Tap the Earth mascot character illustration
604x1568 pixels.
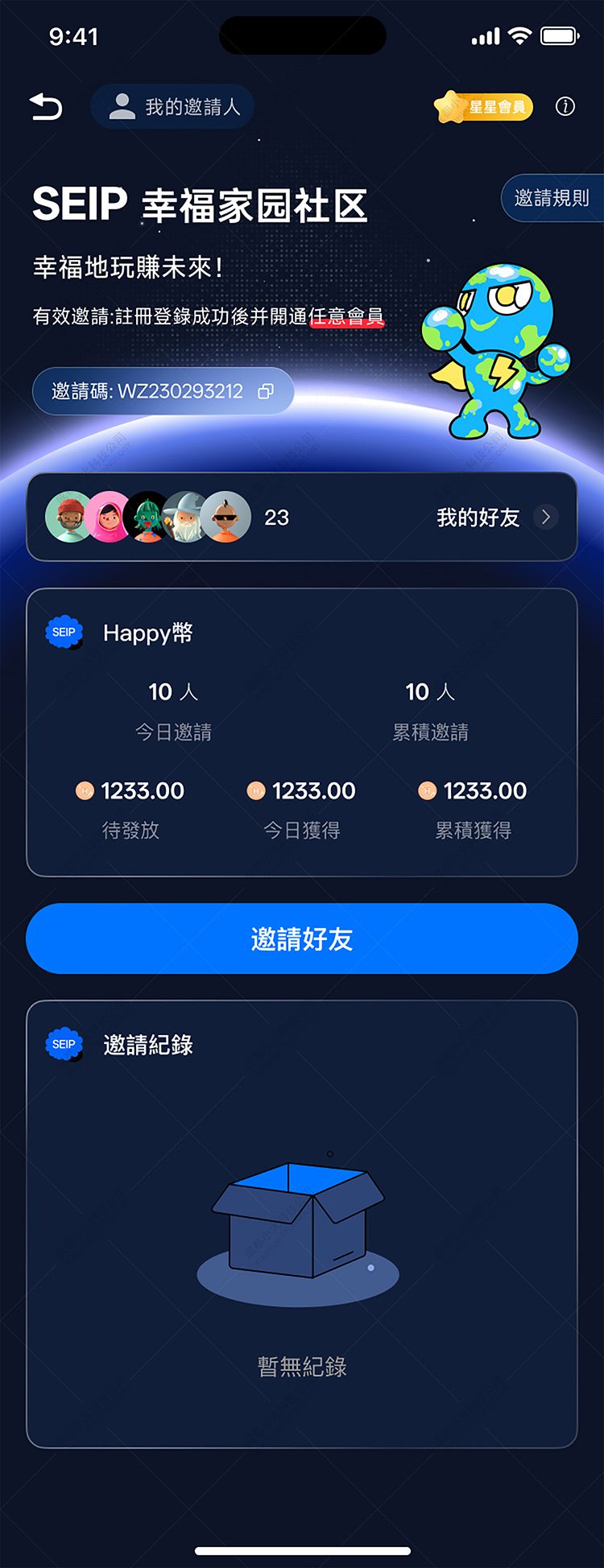tap(499, 346)
